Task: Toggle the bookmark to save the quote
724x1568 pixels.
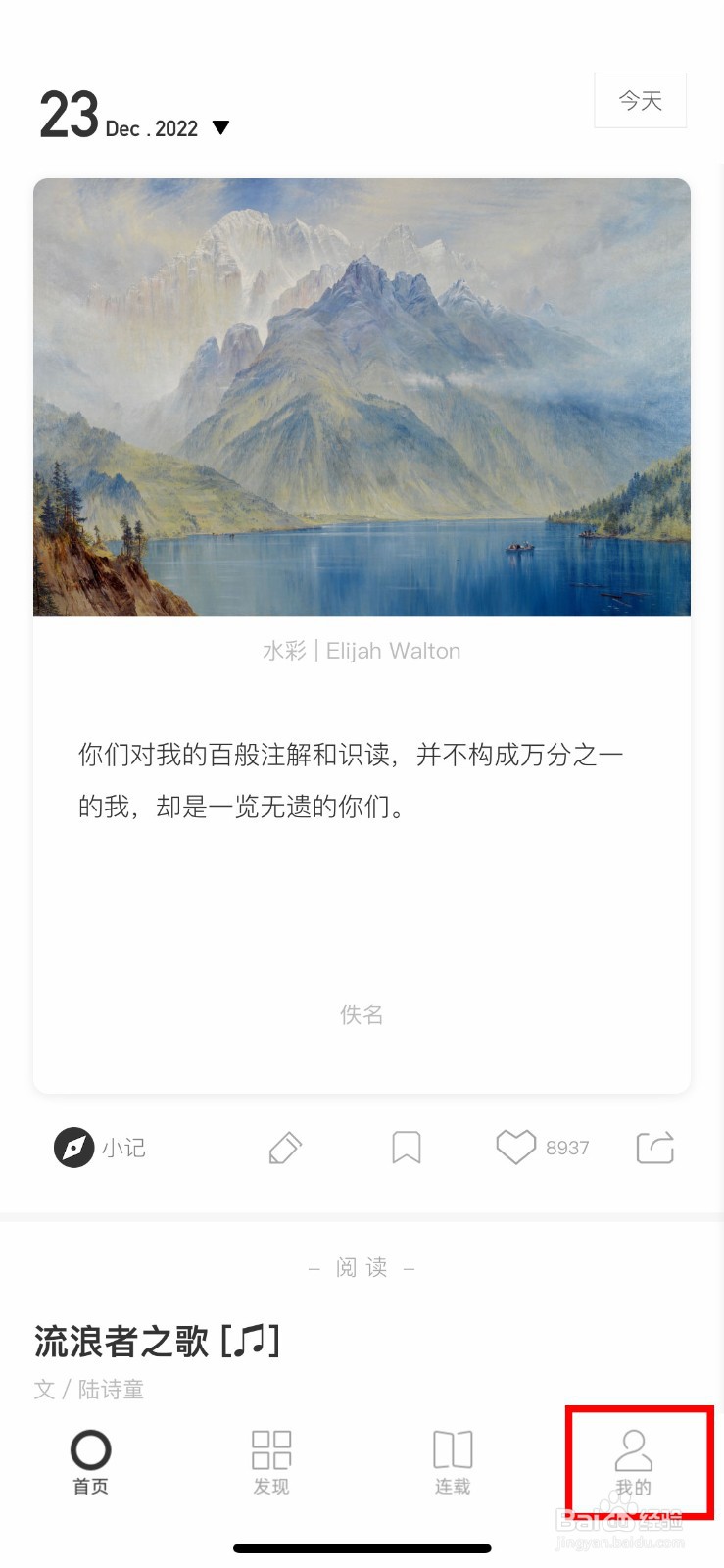Action: (x=407, y=1148)
